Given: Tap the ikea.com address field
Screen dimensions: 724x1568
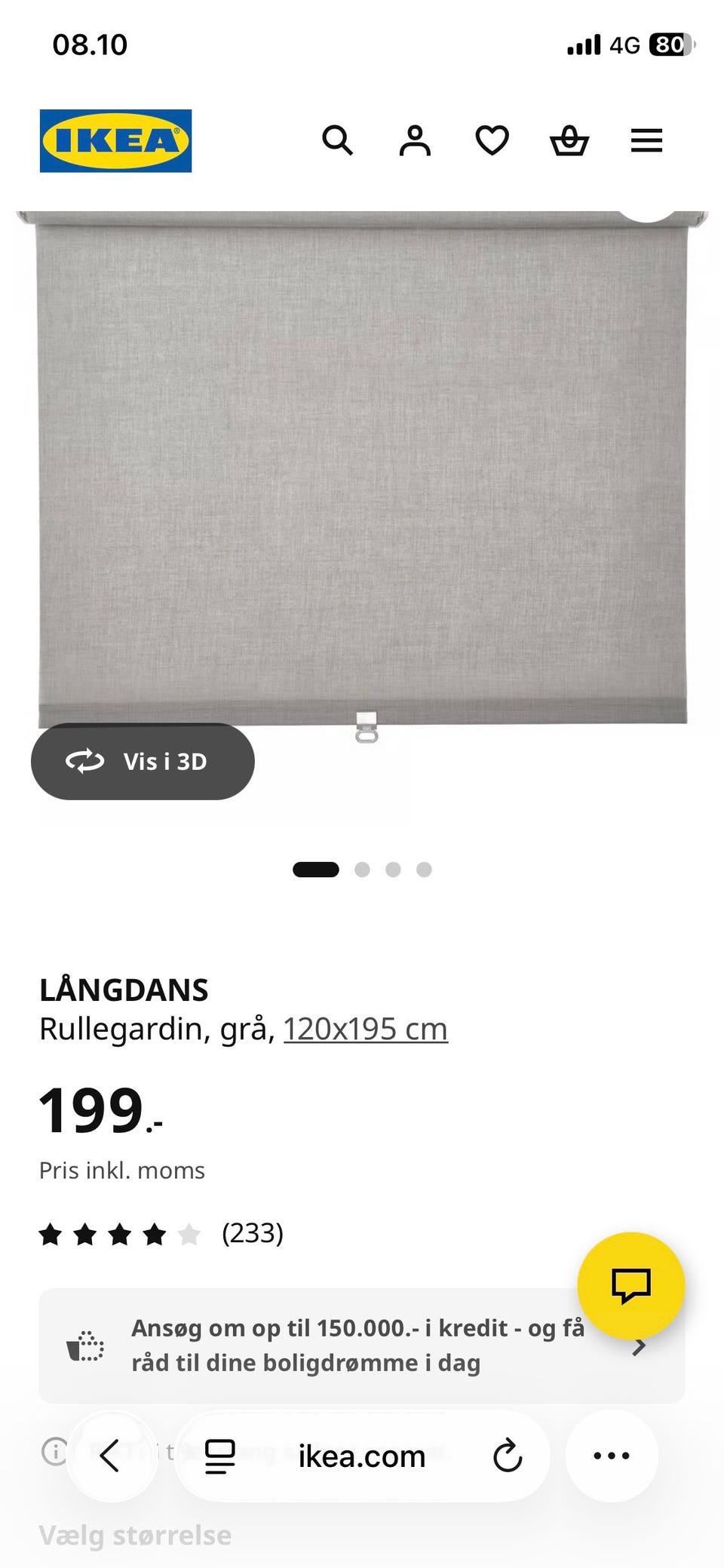Looking at the screenshot, I should 362,1456.
